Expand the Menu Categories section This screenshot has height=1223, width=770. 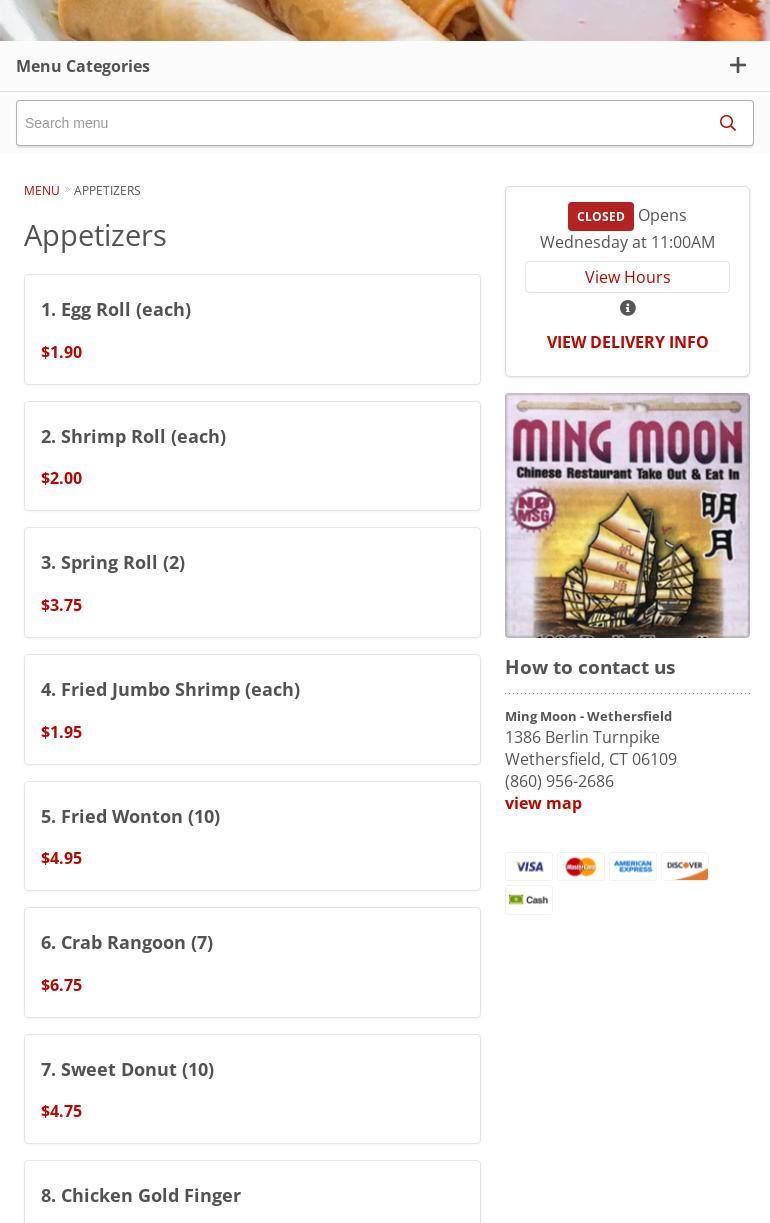(x=738, y=65)
